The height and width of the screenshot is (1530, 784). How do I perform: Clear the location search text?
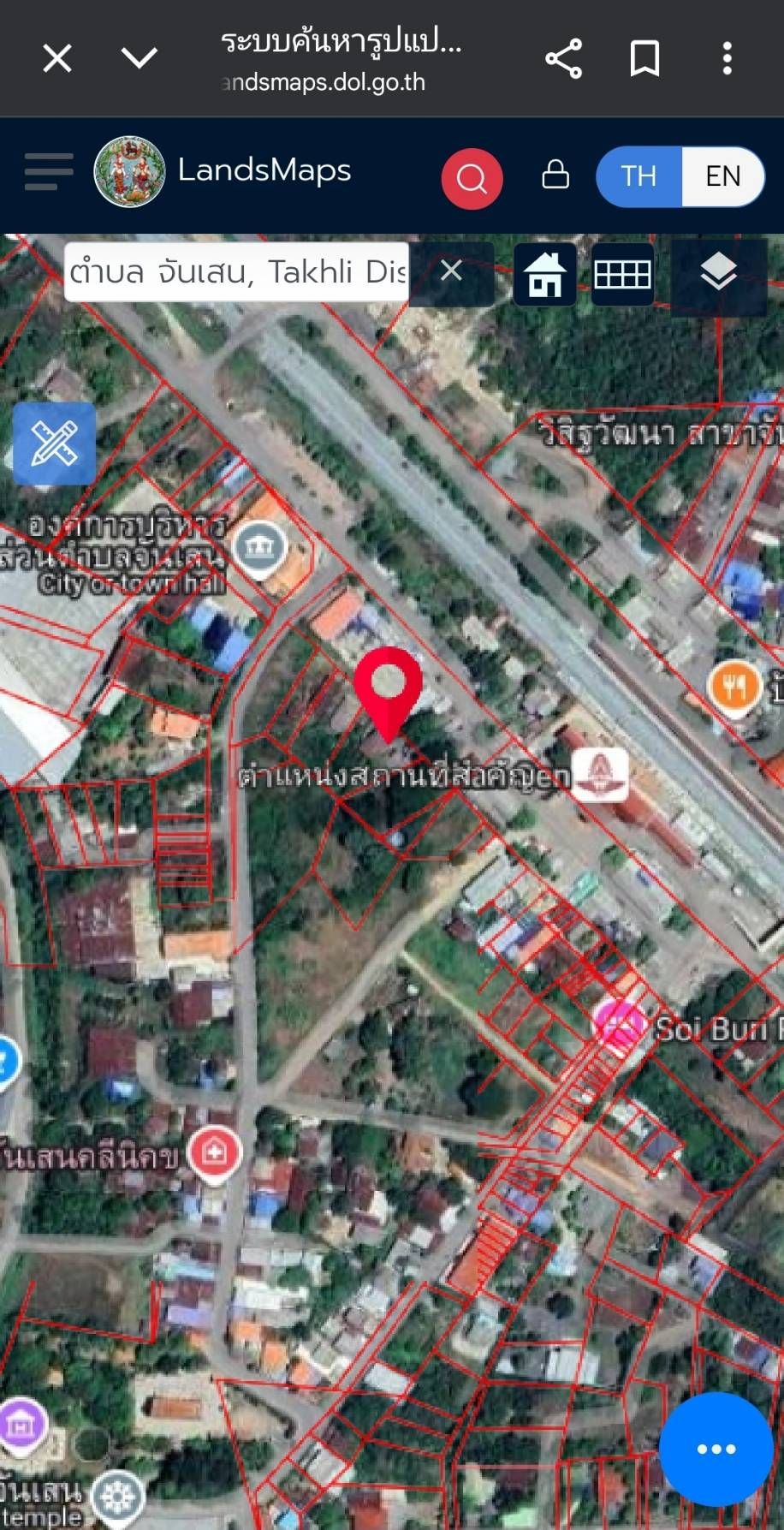tap(451, 271)
